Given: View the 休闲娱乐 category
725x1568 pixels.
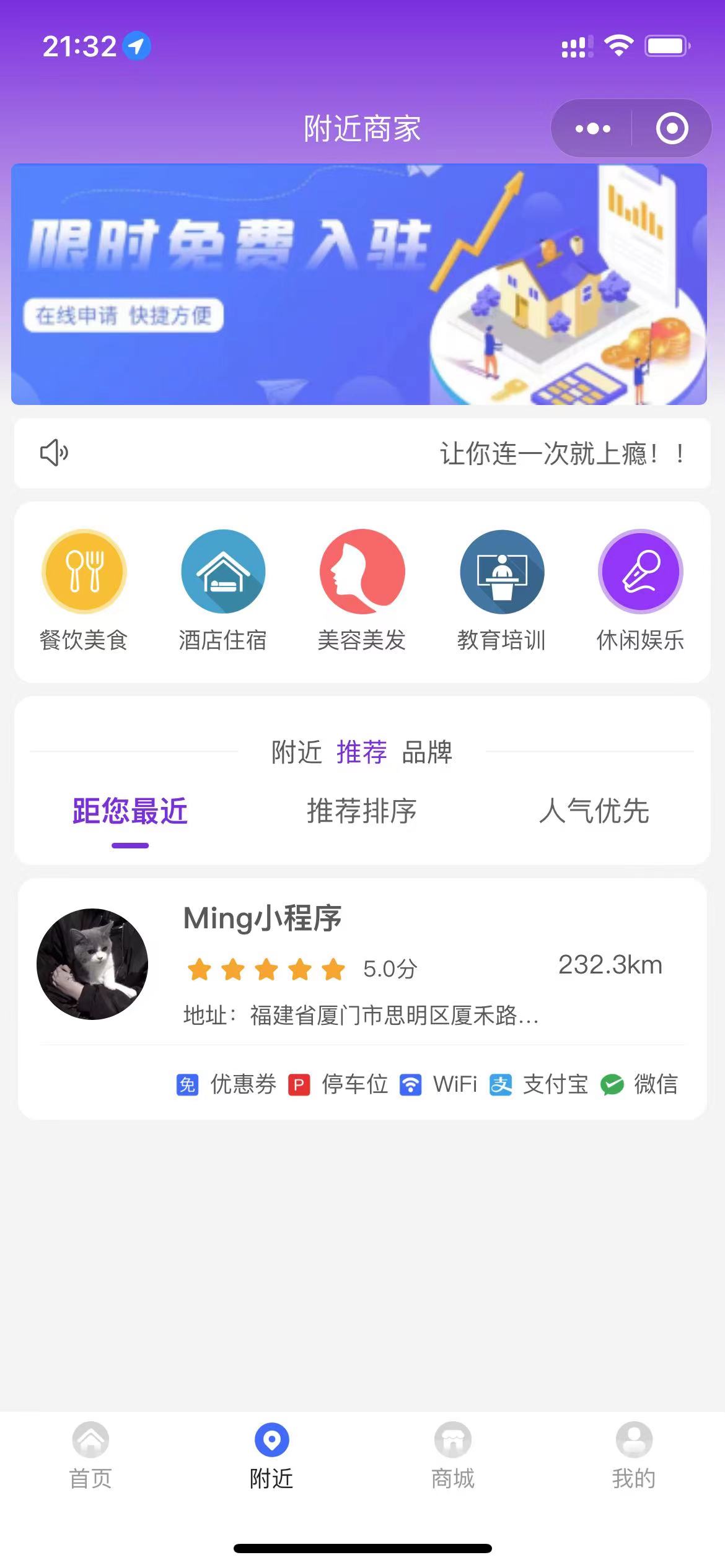Looking at the screenshot, I should coord(640,590).
